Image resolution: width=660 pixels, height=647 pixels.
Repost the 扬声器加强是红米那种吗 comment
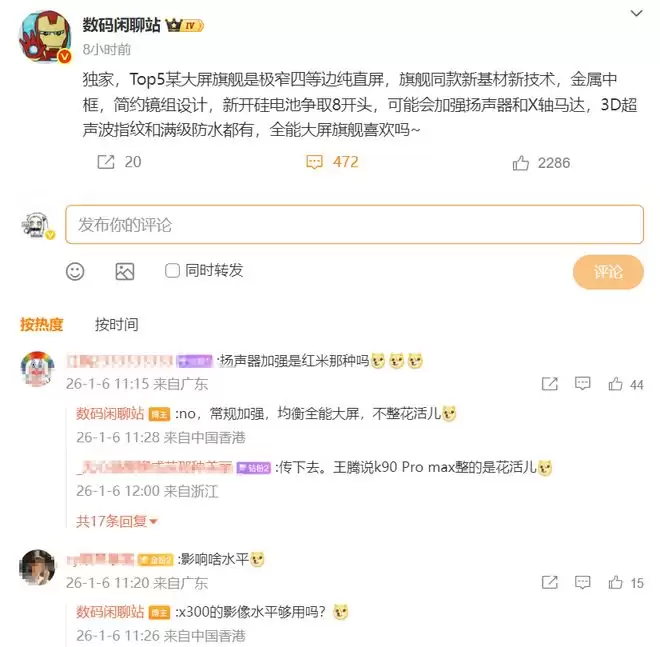pos(549,384)
